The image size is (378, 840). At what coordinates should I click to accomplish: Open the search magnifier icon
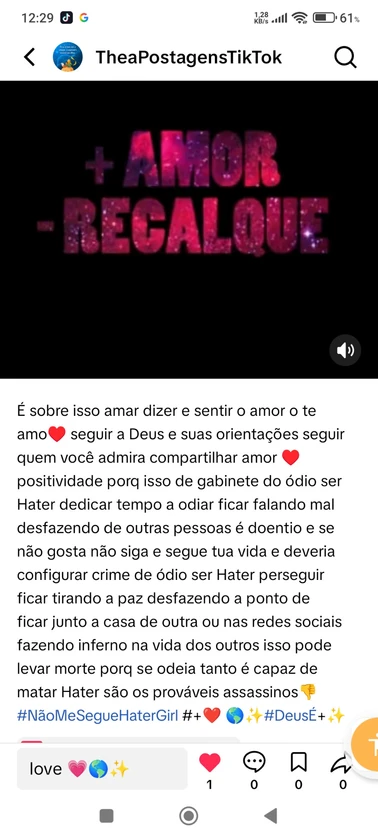click(345, 57)
